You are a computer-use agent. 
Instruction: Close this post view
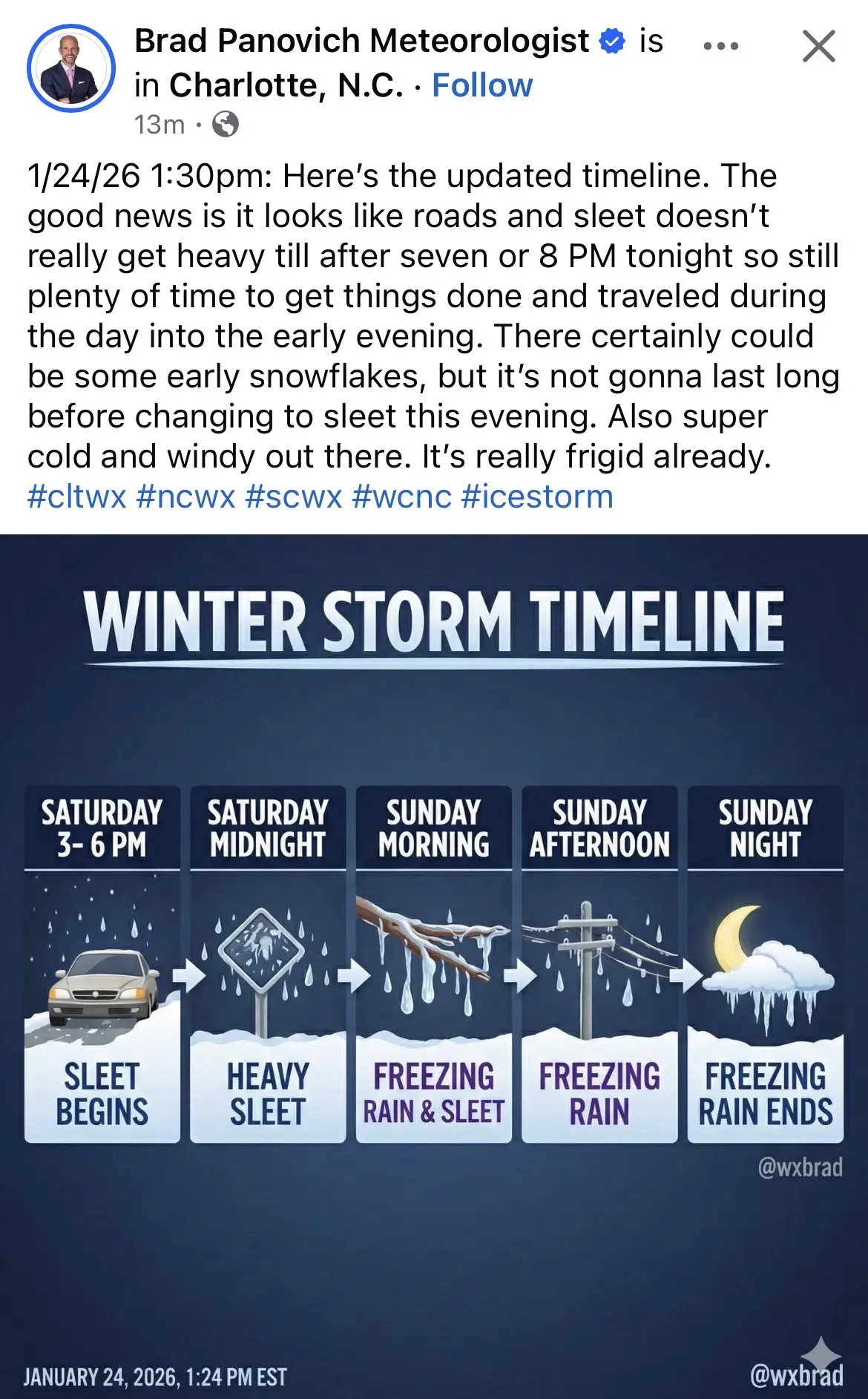point(819,46)
